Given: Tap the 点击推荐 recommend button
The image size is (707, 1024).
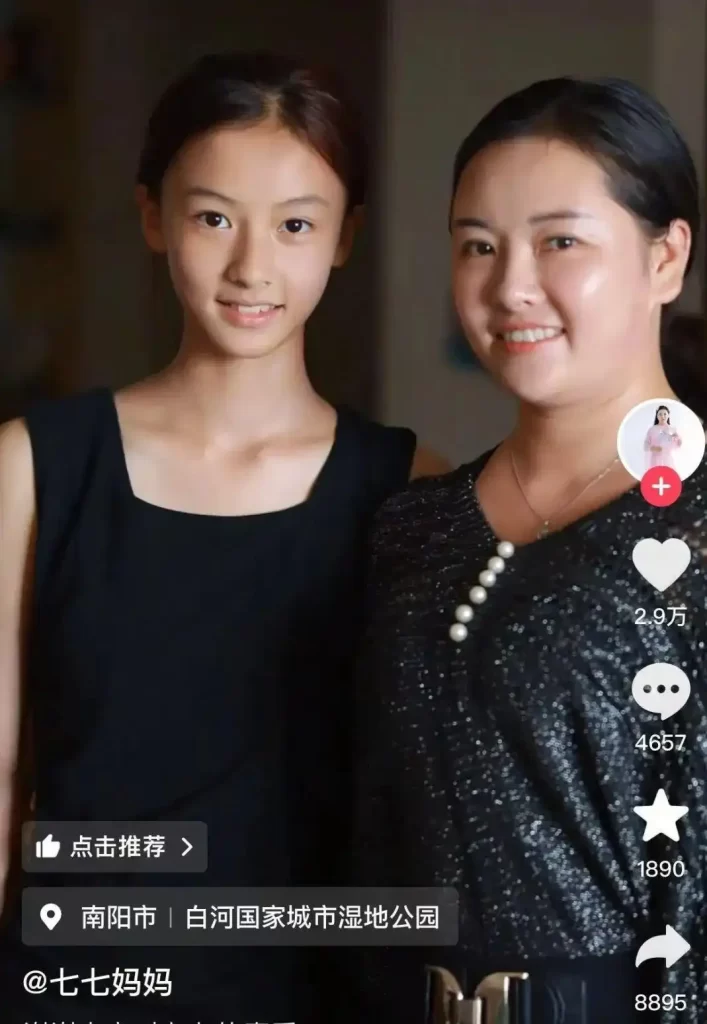Looking at the screenshot, I should coord(115,847).
